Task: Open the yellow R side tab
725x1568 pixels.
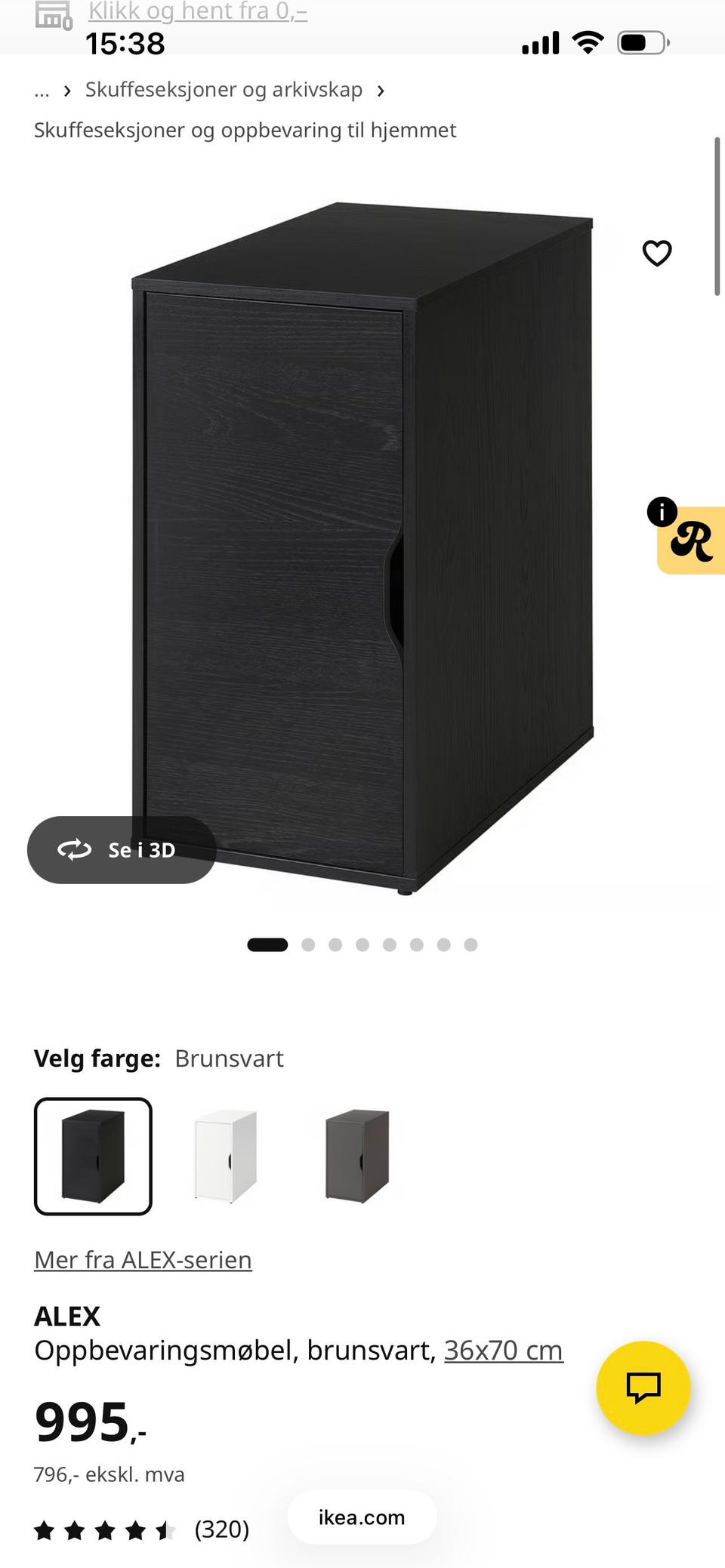Action: pos(690,540)
